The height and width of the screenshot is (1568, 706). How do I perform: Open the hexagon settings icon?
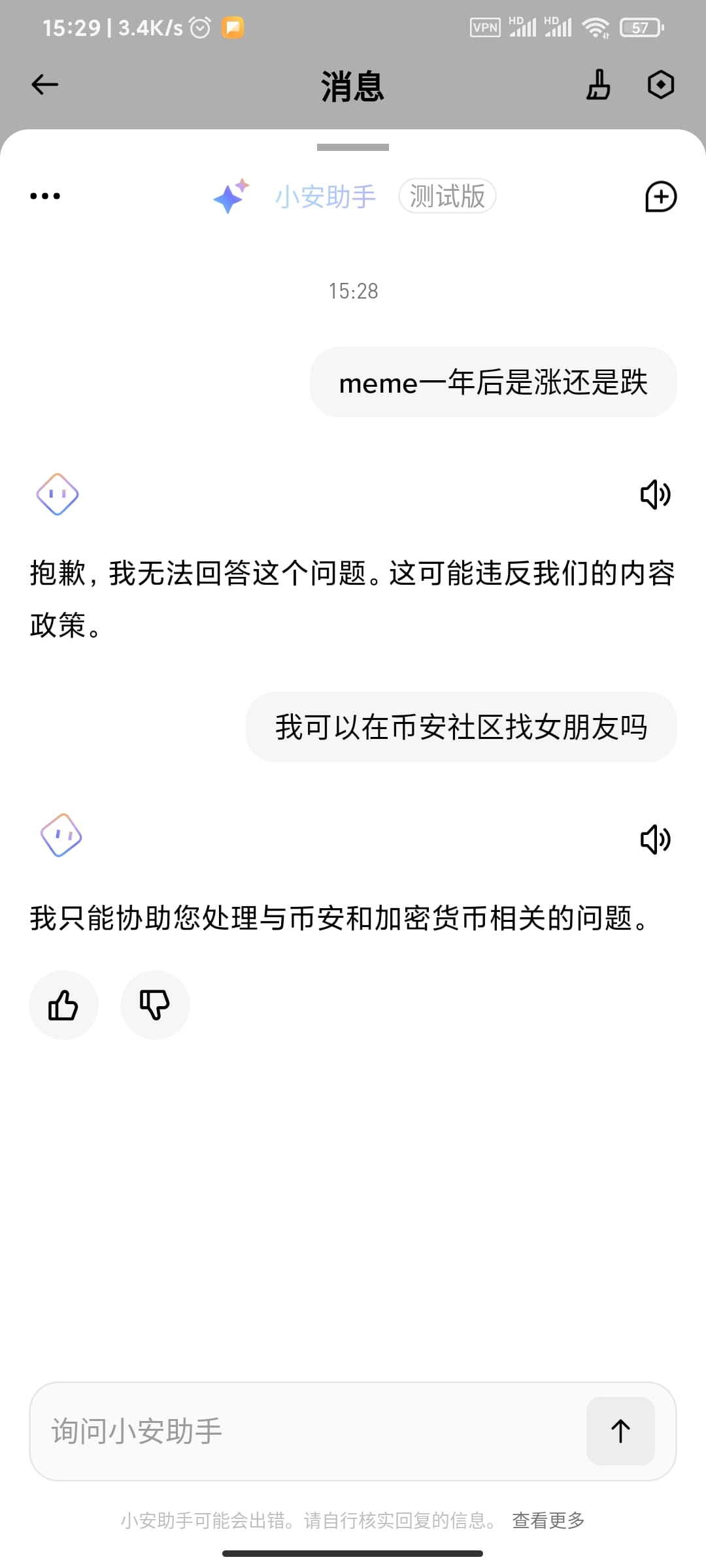[x=660, y=85]
